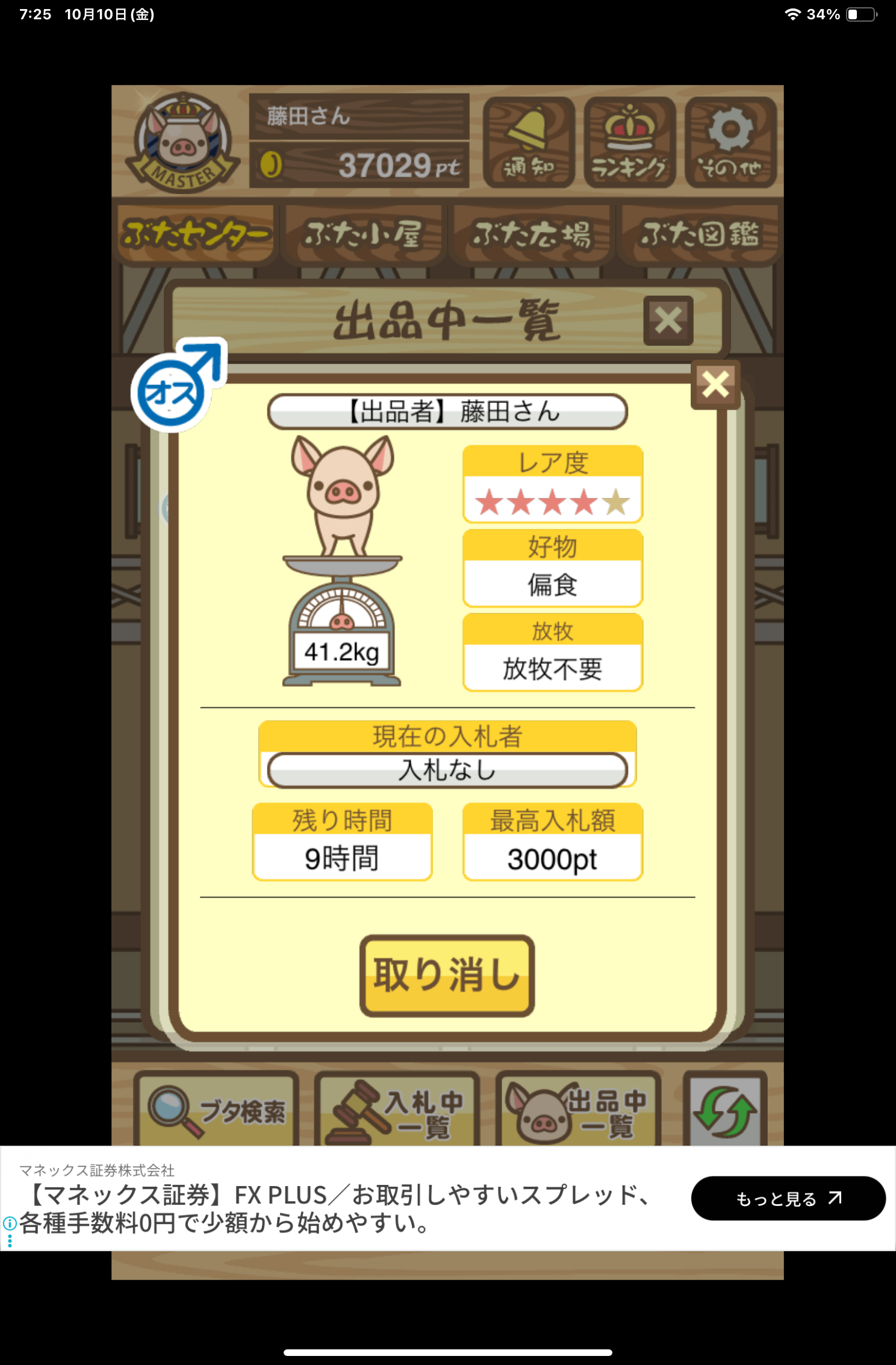This screenshot has width=896, height=1365.
Task: Close the pig detail popup
Action: [x=715, y=385]
